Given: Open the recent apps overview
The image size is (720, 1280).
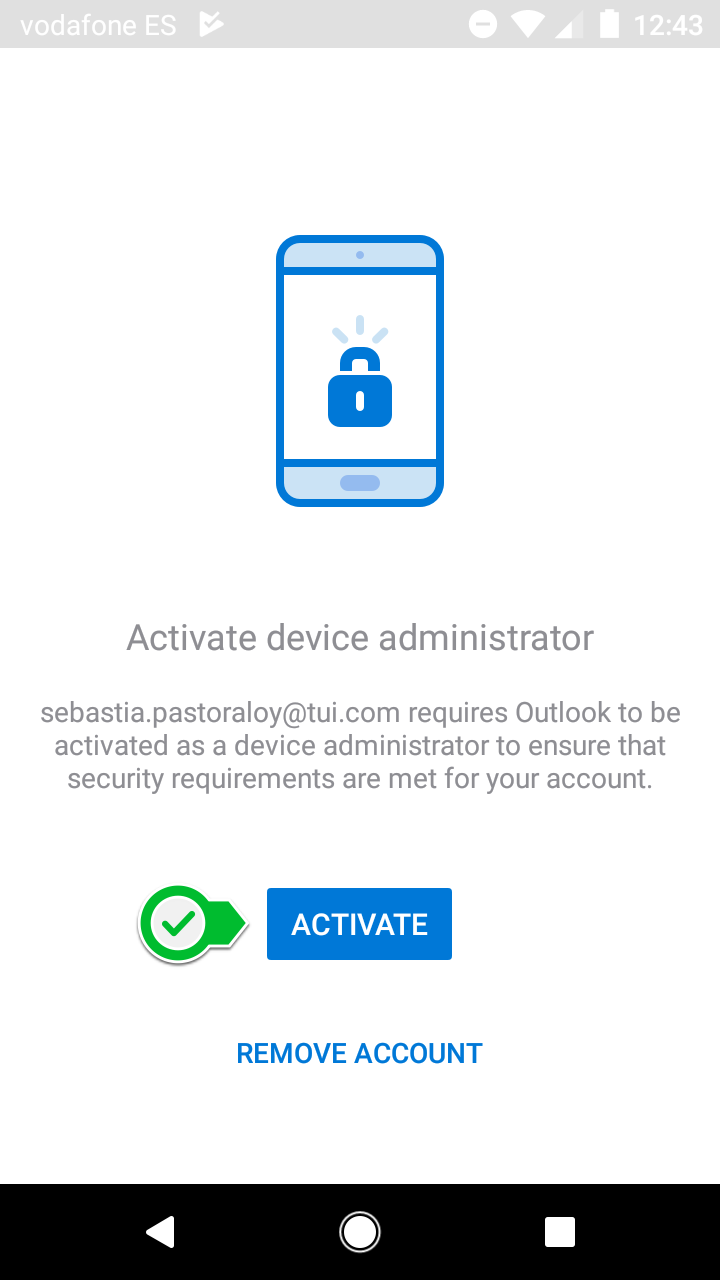Looking at the screenshot, I should point(560,1232).
